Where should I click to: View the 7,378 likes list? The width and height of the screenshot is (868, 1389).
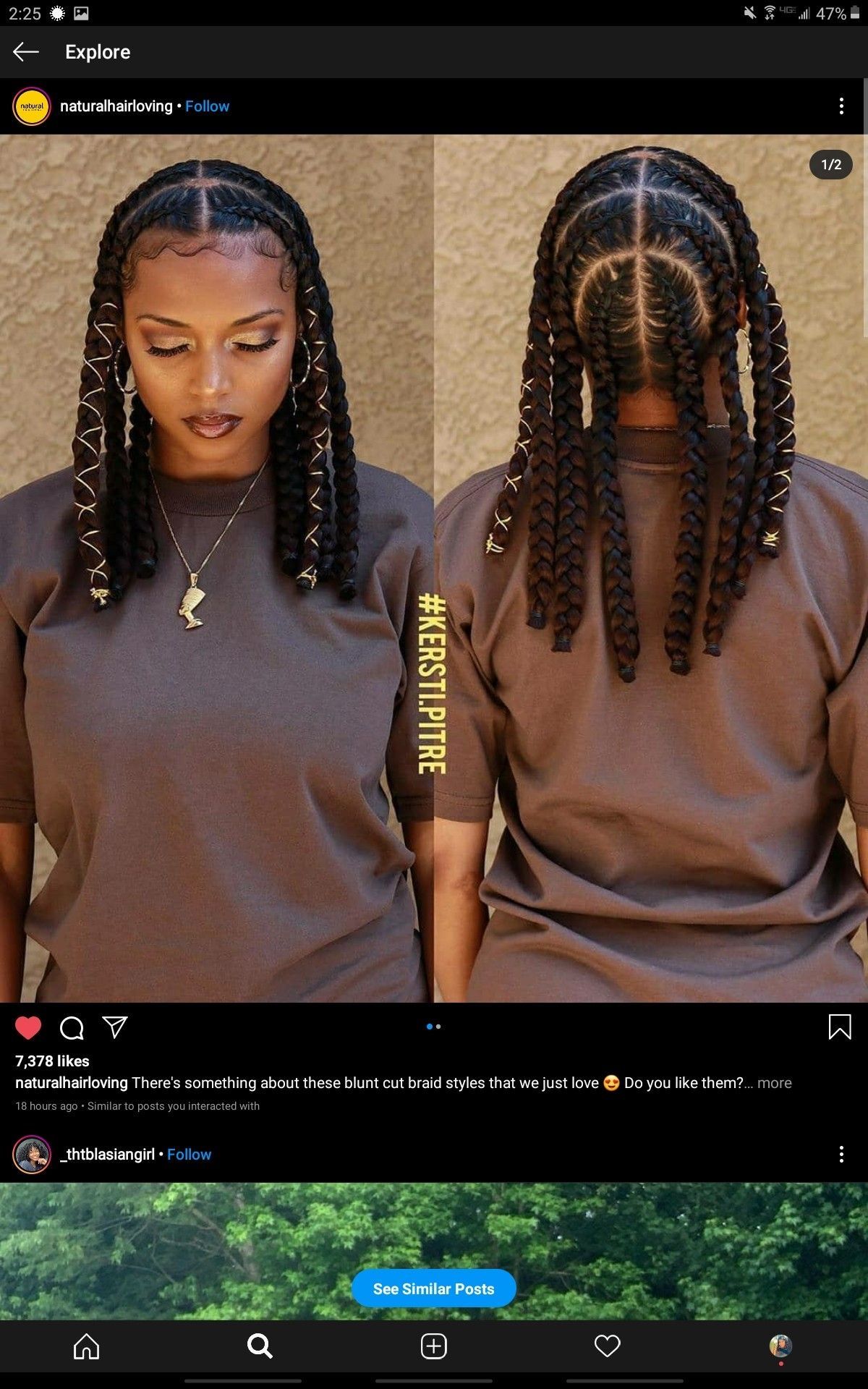click(x=52, y=1061)
